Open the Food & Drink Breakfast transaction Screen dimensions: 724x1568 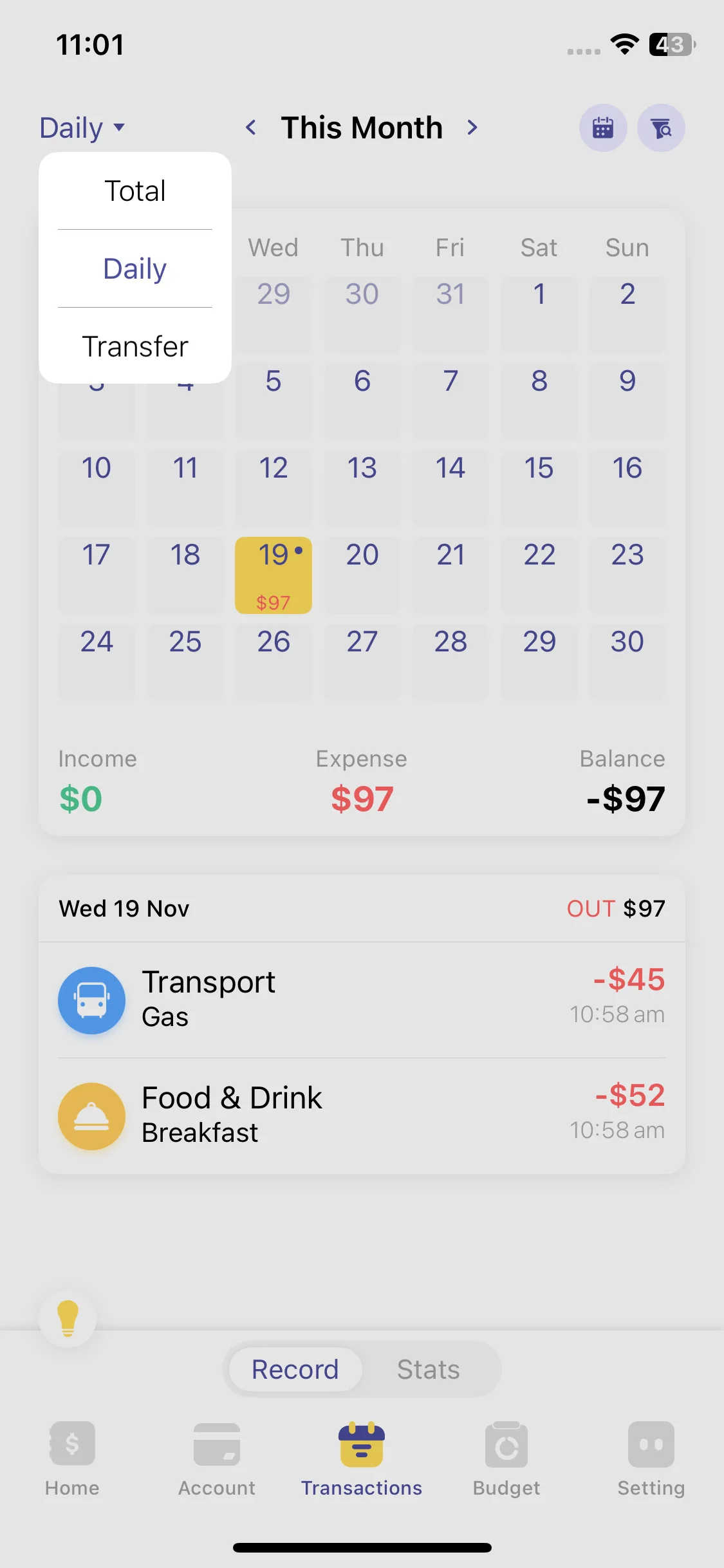tap(362, 1115)
